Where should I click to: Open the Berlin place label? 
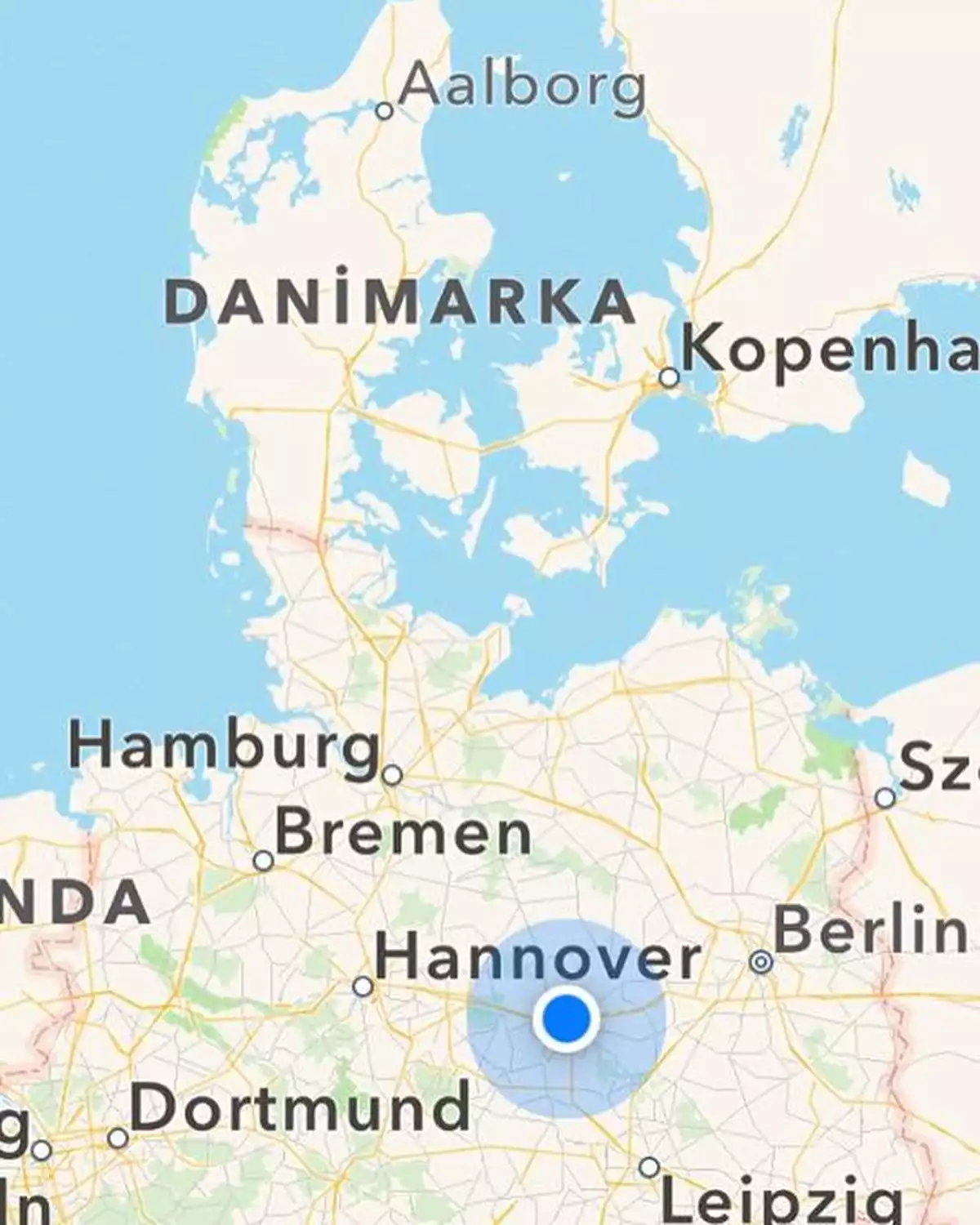pyautogui.click(x=869, y=930)
